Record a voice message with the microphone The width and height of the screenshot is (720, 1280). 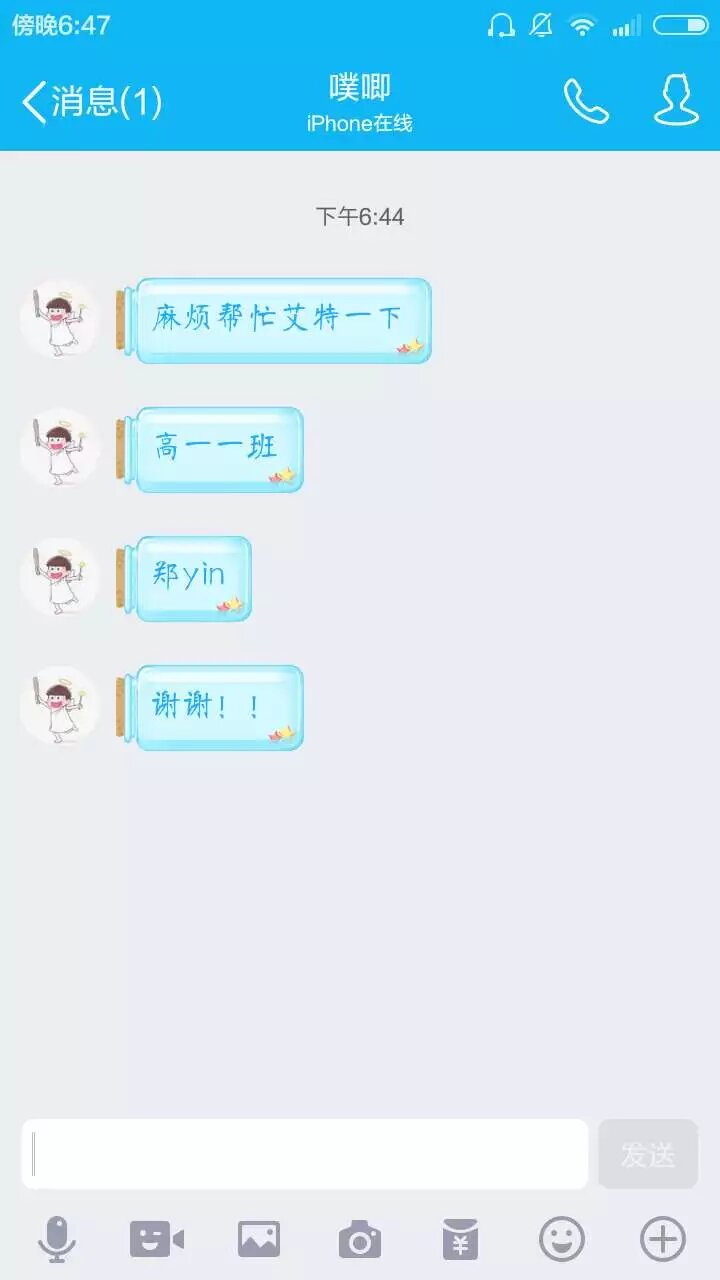[x=57, y=1240]
